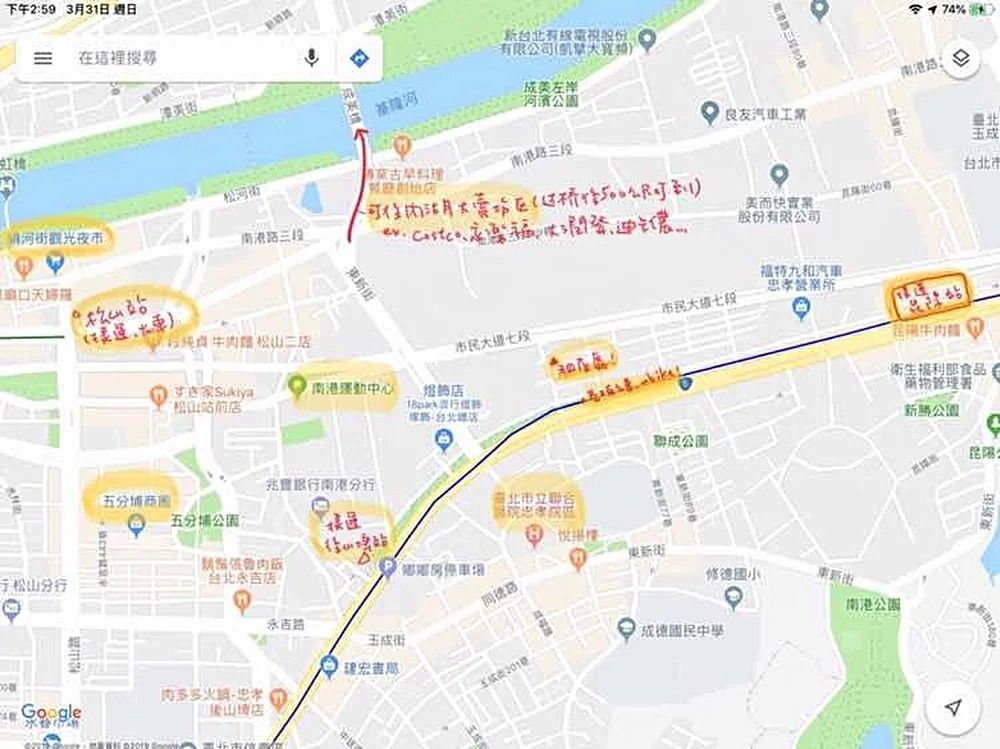The image size is (1000, 749).
Task: Select the 良友汽車工業 place pin
Action: [x=709, y=113]
